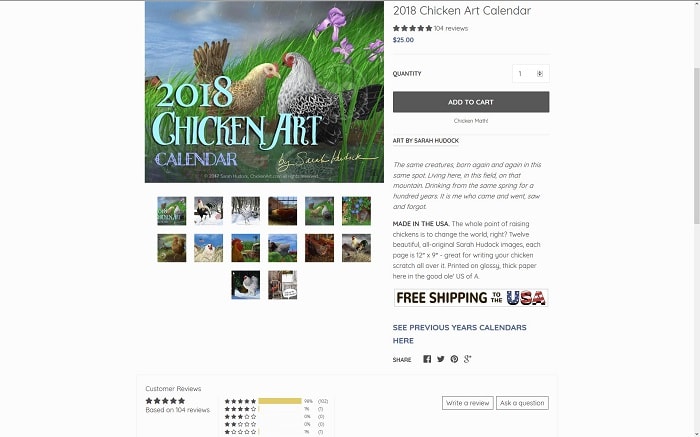This screenshot has width=700, height=437.
Task: View the white hen at night thumbnail
Action: (x=246, y=285)
